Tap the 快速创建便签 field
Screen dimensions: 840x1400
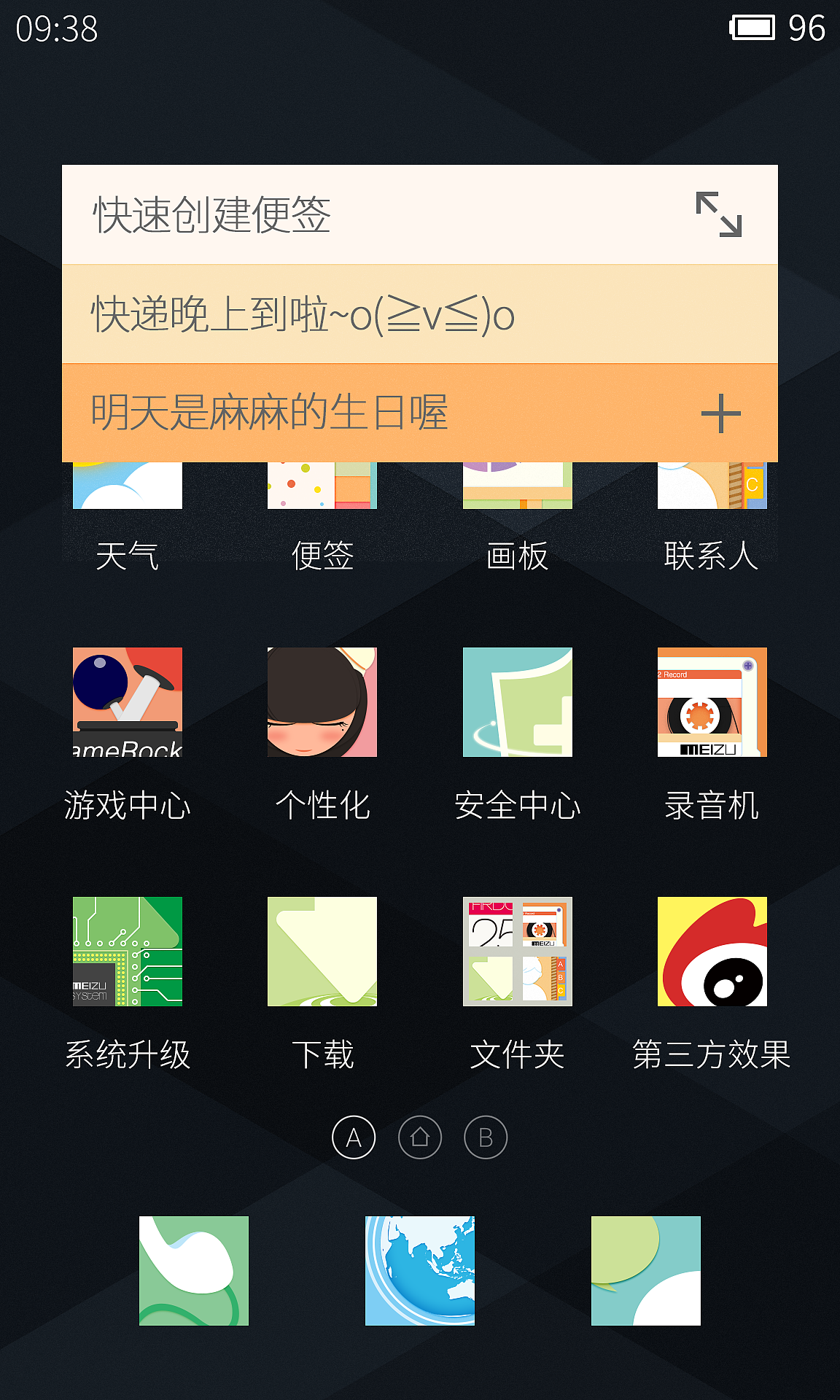pos(213,215)
